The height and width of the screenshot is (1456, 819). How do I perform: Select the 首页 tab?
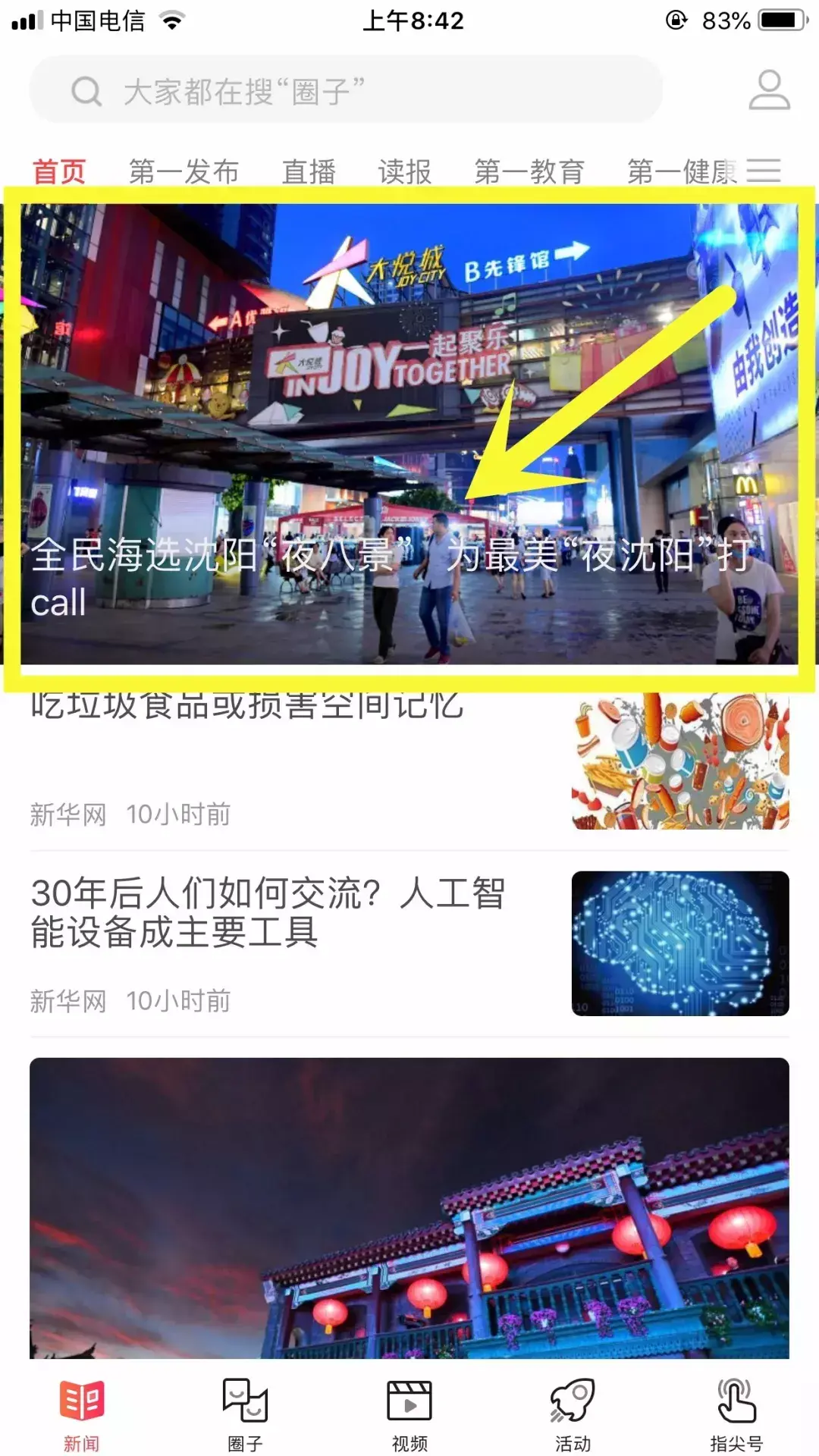pos(59,172)
